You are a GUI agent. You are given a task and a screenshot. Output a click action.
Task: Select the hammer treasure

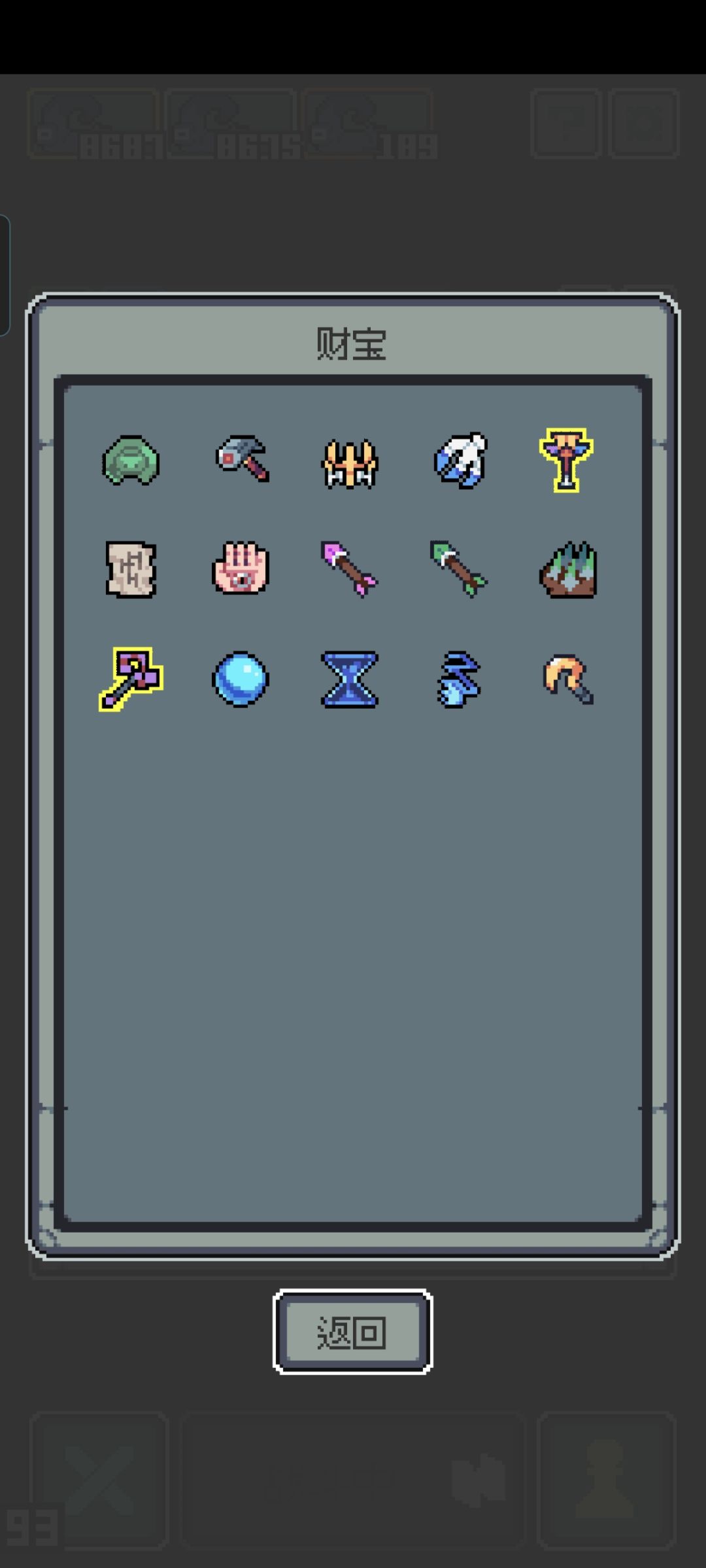click(x=243, y=459)
